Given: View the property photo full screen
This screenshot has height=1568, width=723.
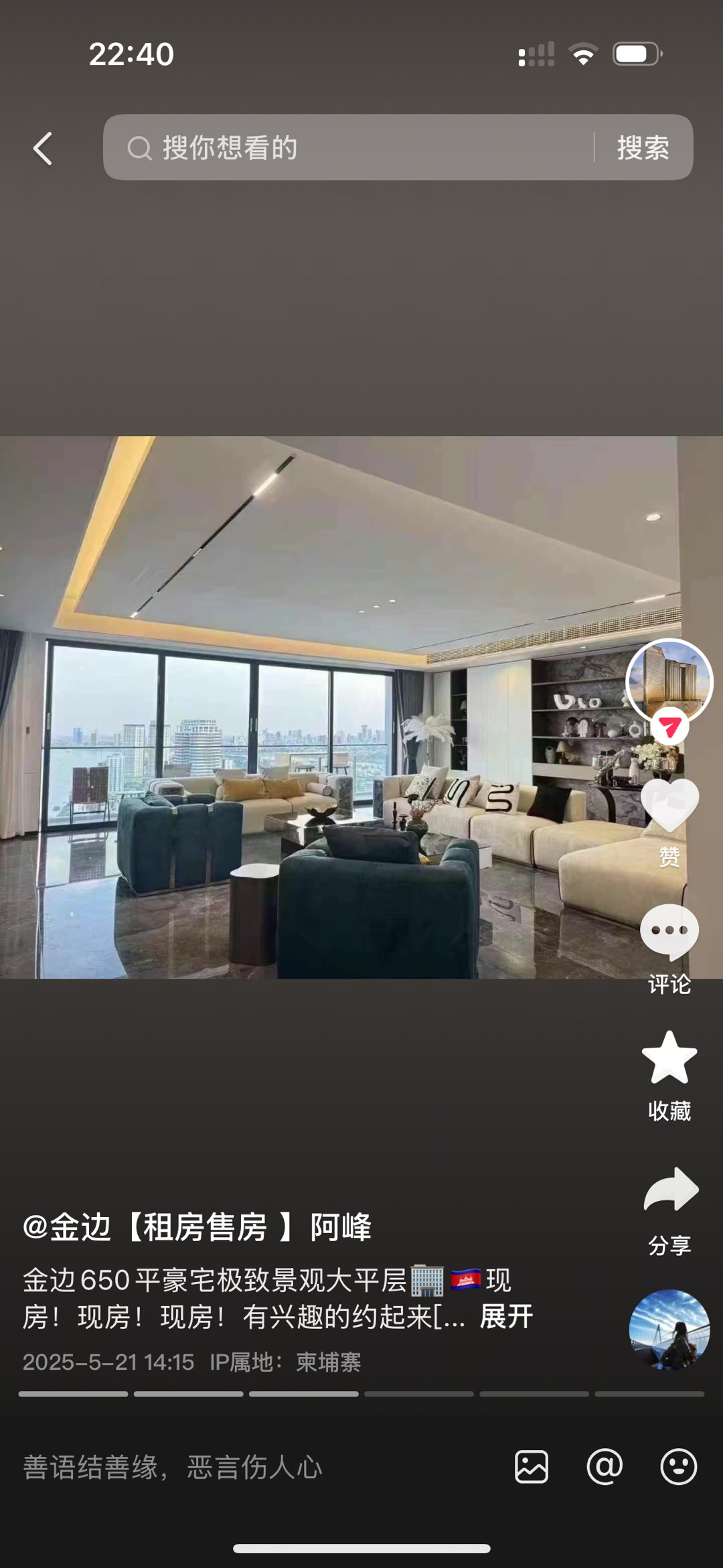Looking at the screenshot, I should (321, 707).
